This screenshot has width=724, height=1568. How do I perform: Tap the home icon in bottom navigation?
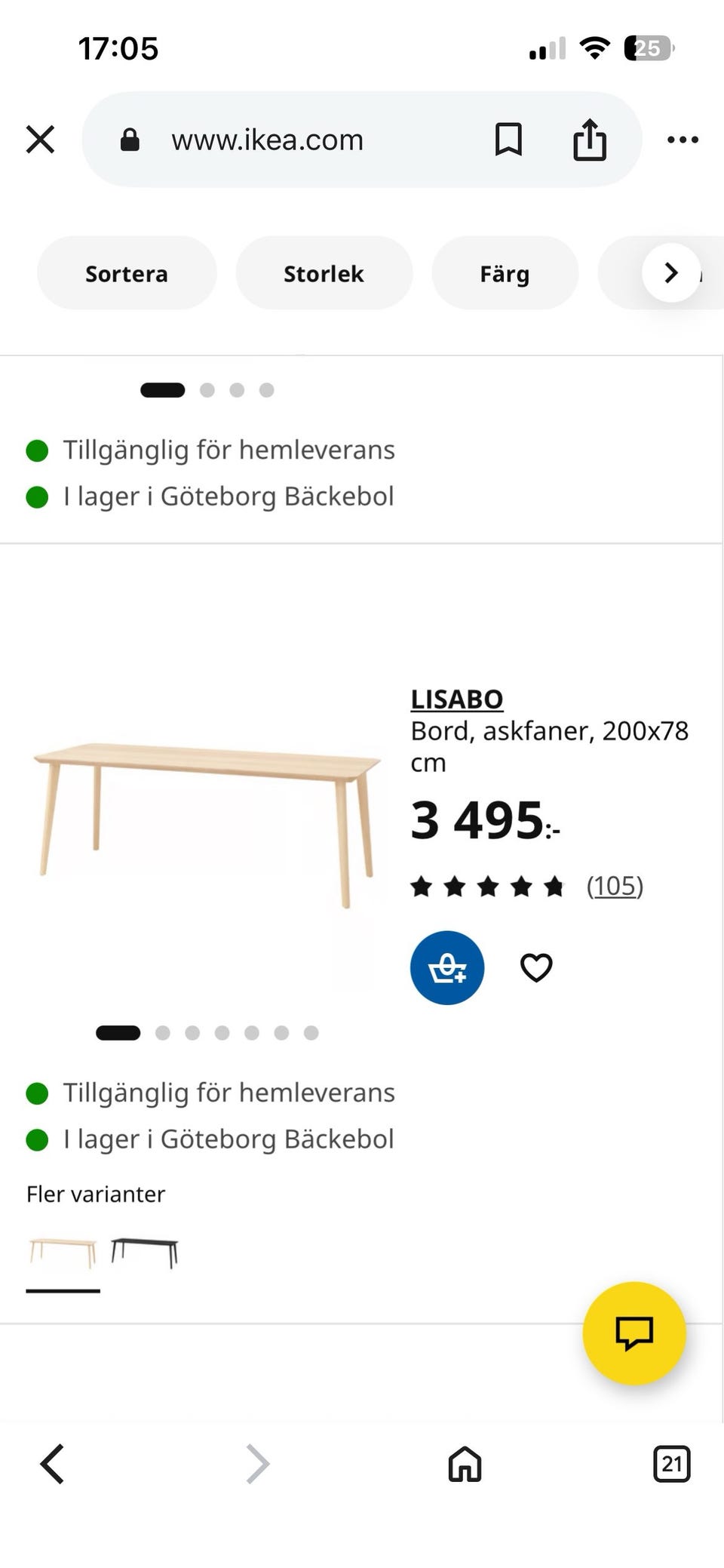[464, 1465]
